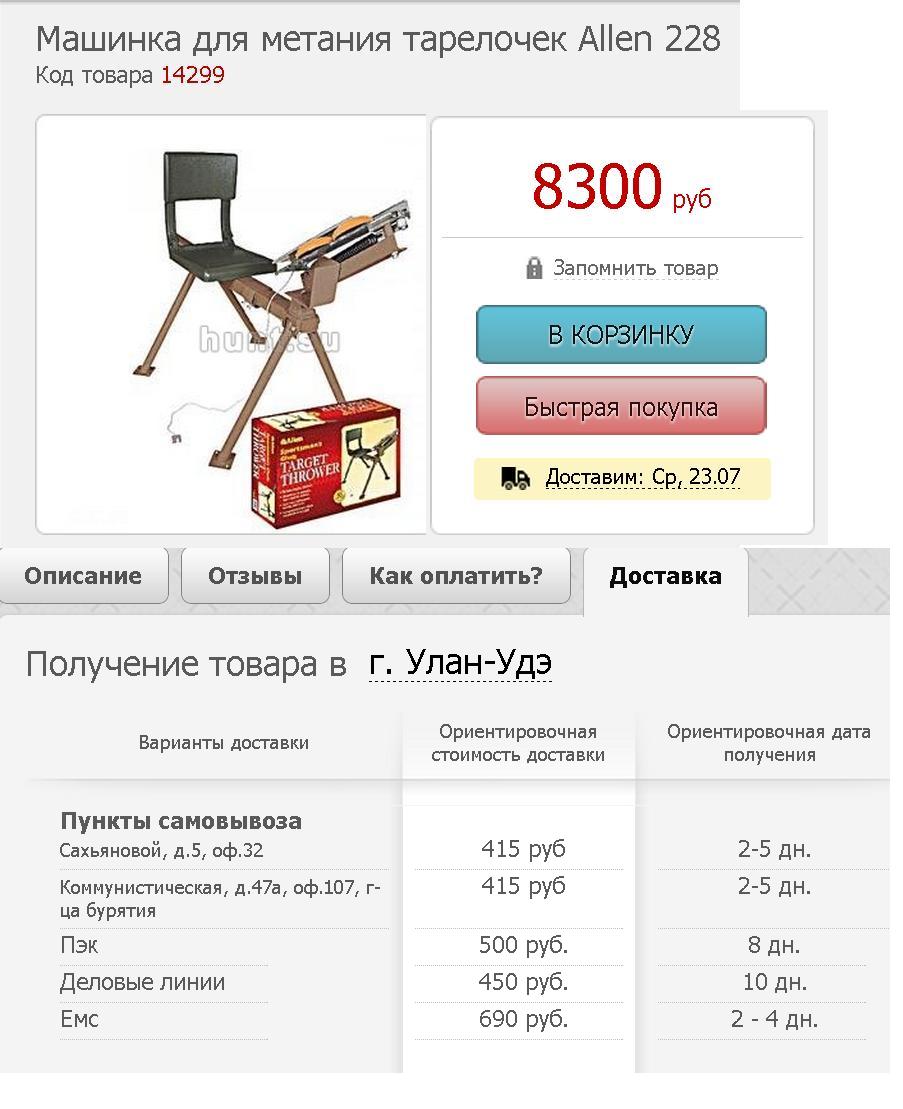Select the Доставка tab
This screenshot has width=903, height=1109.
pos(665,577)
